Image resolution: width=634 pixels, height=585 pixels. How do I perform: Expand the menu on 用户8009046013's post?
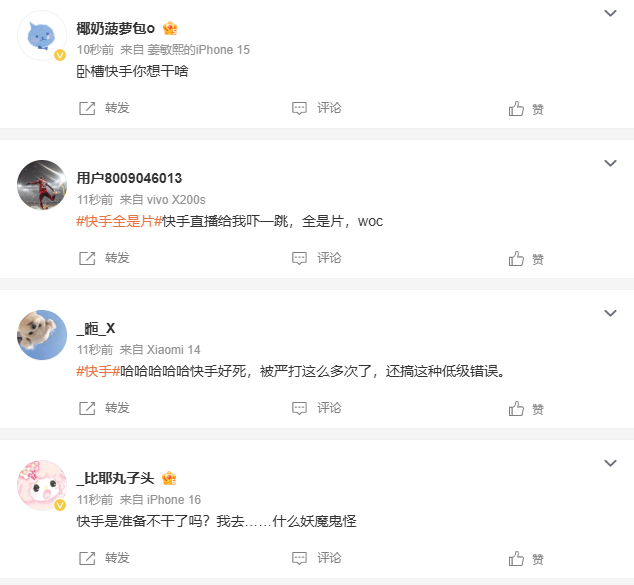click(x=610, y=163)
